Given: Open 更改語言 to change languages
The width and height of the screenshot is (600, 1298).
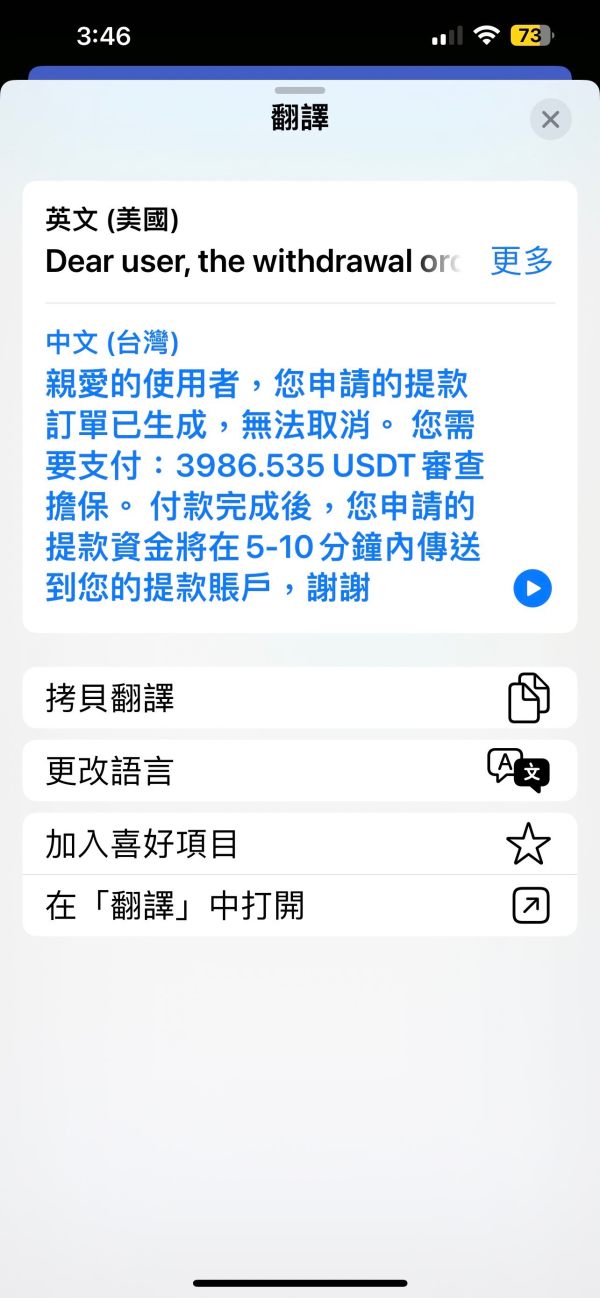Looking at the screenshot, I should click(299, 771).
